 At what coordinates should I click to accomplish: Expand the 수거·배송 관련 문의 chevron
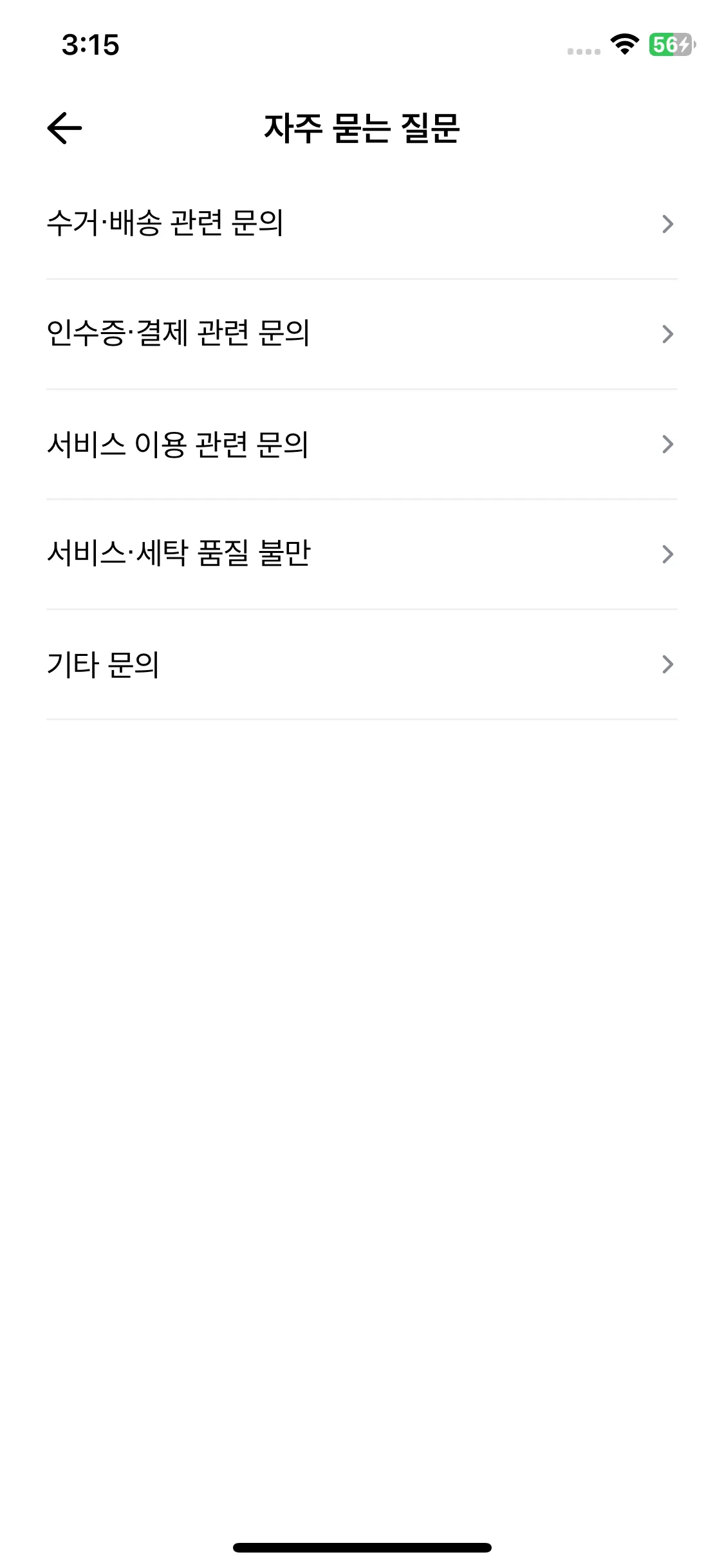click(669, 224)
